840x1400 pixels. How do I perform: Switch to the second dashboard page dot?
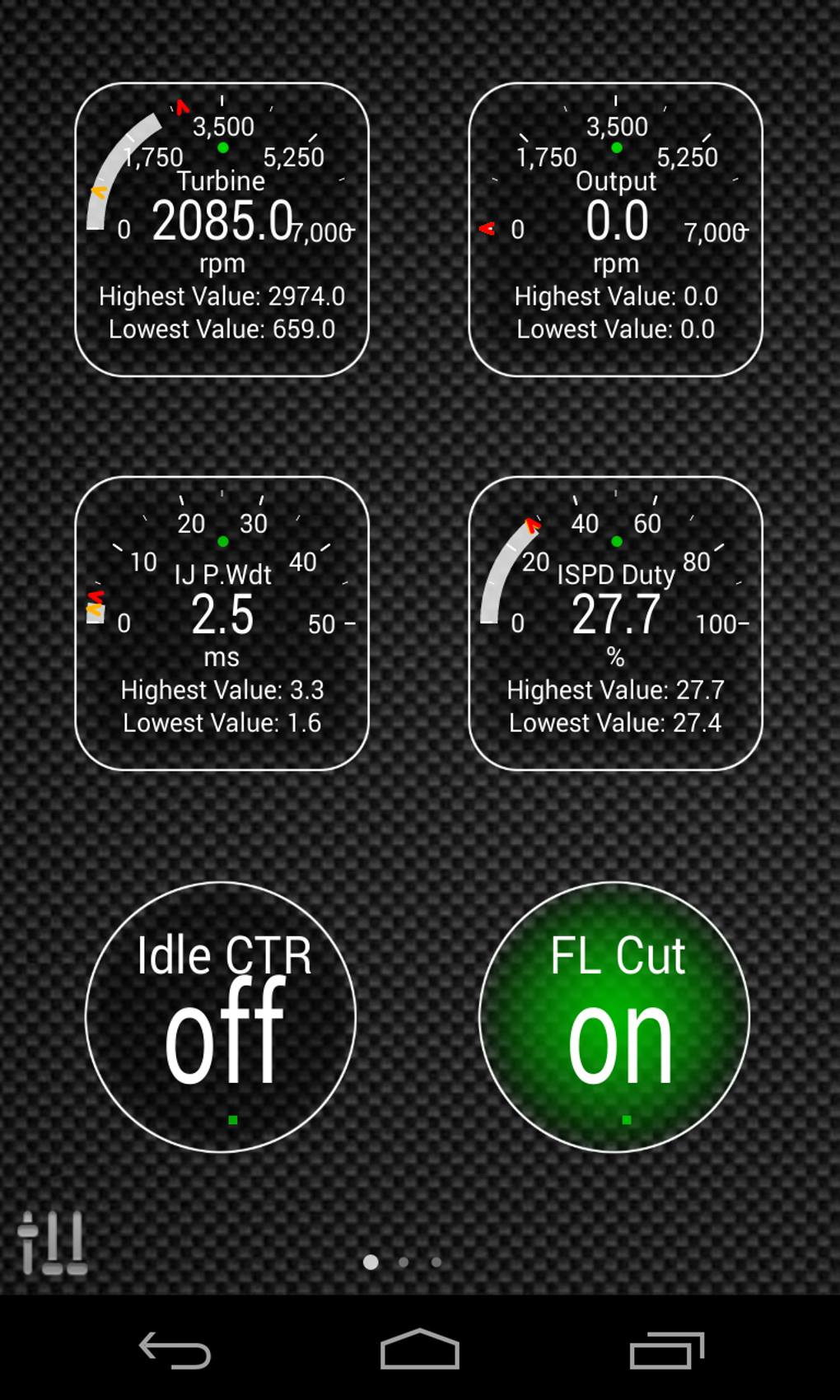[404, 1261]
